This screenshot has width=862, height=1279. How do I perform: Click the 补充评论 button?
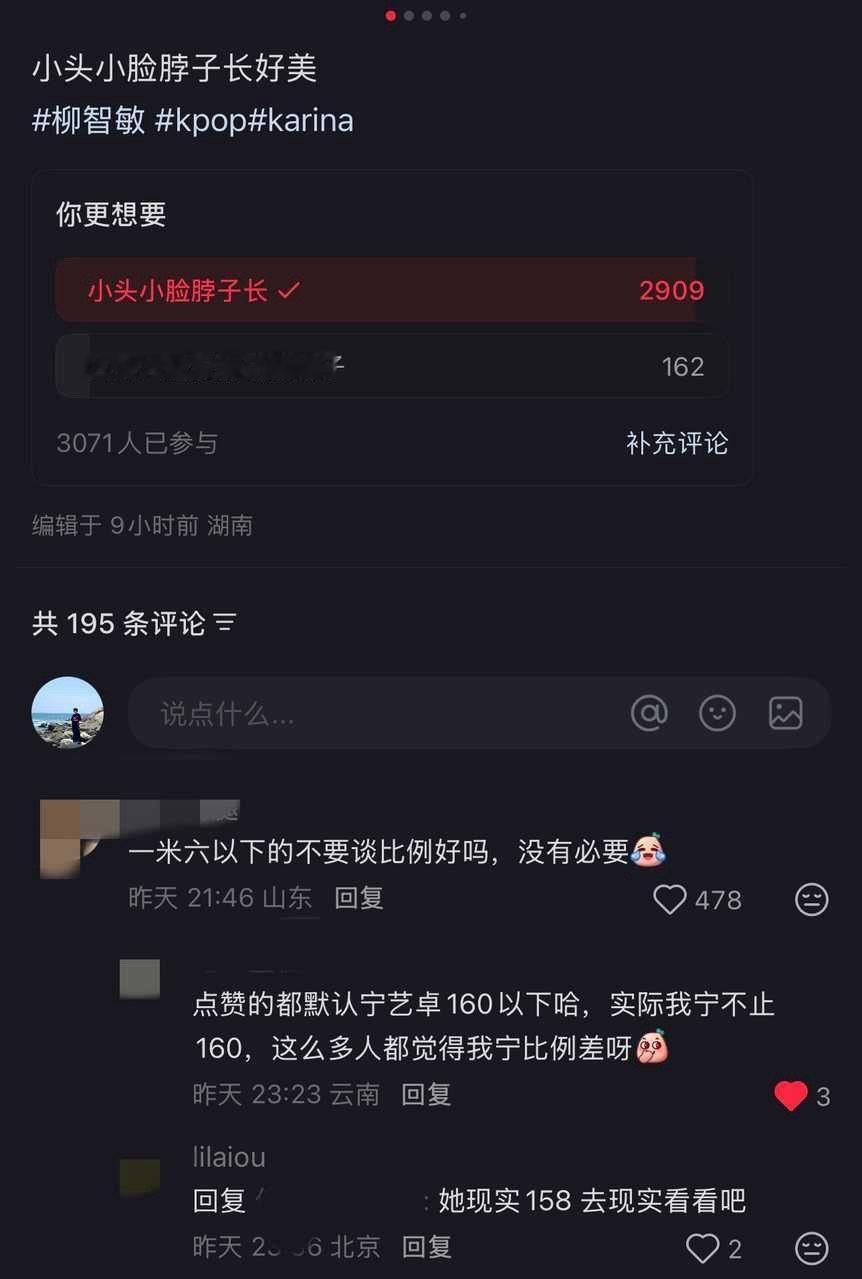pyautogui.click(x=677, y=443)
